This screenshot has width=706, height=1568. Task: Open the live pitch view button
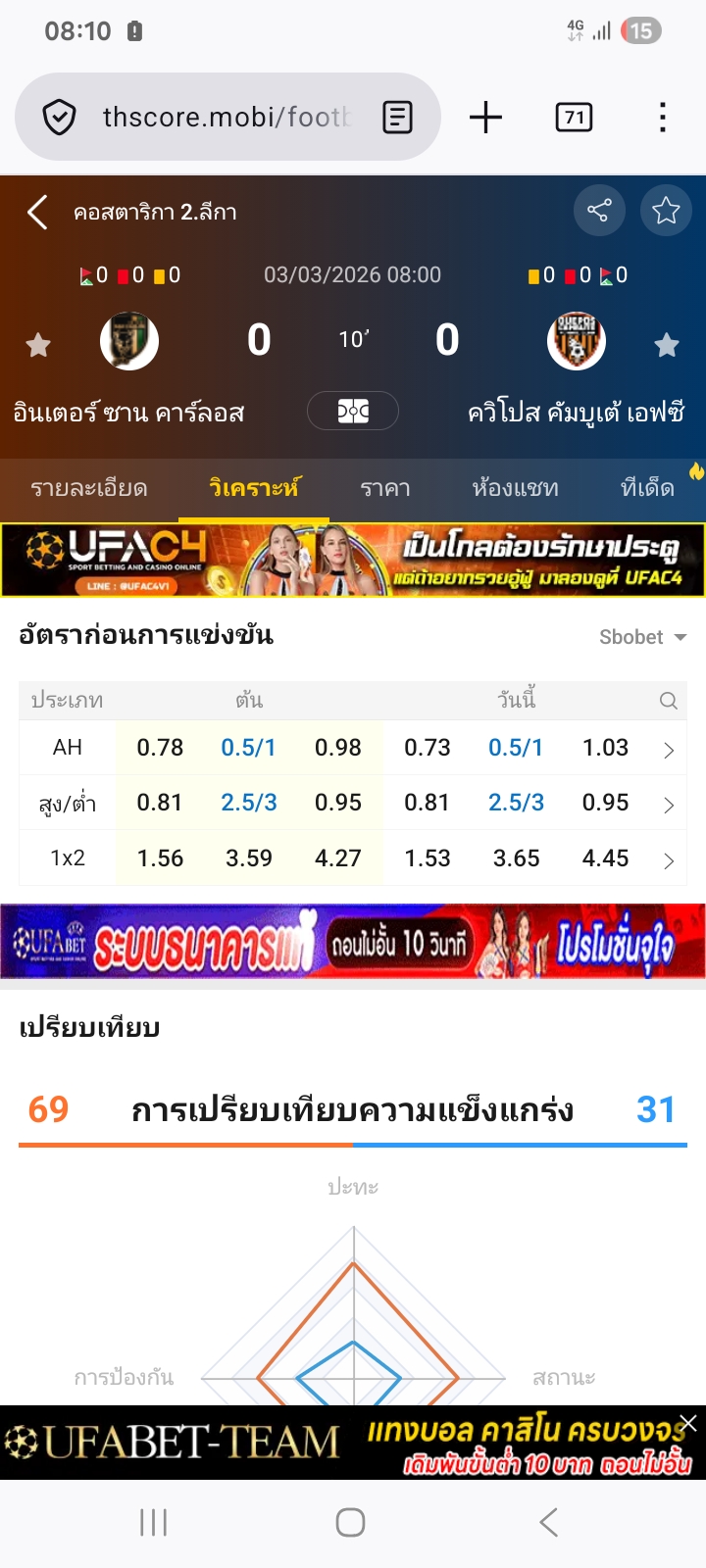[x=353, y=411]
